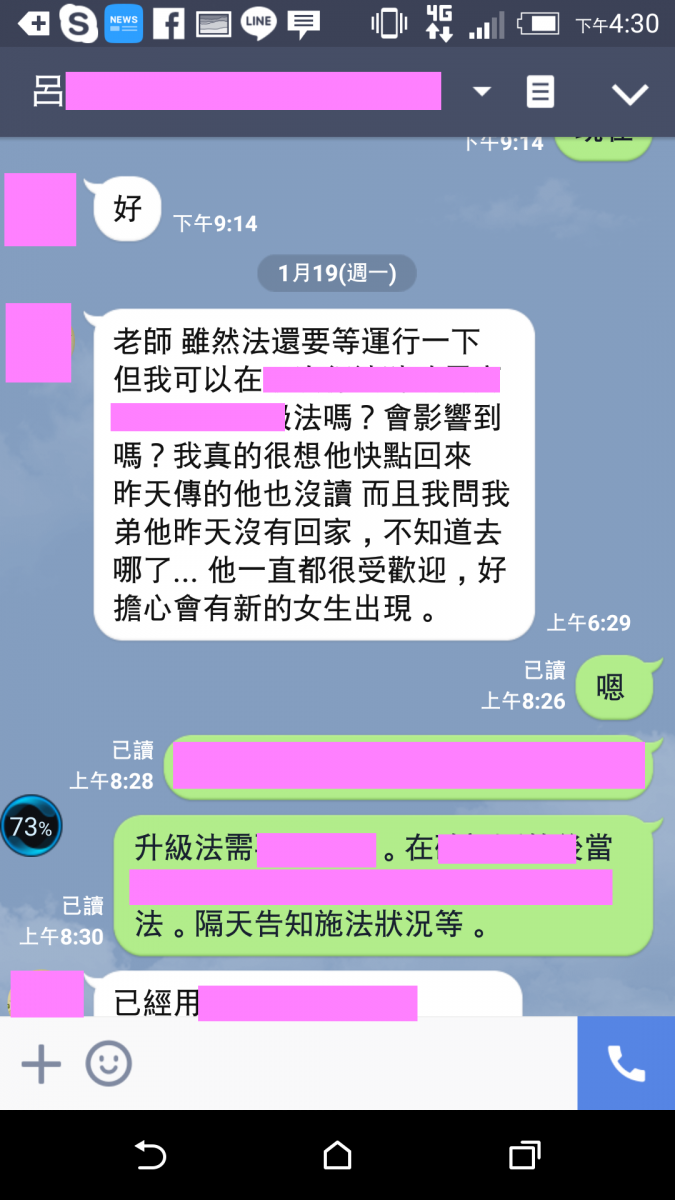Tap the message text input field

(x=350, y=1064)
